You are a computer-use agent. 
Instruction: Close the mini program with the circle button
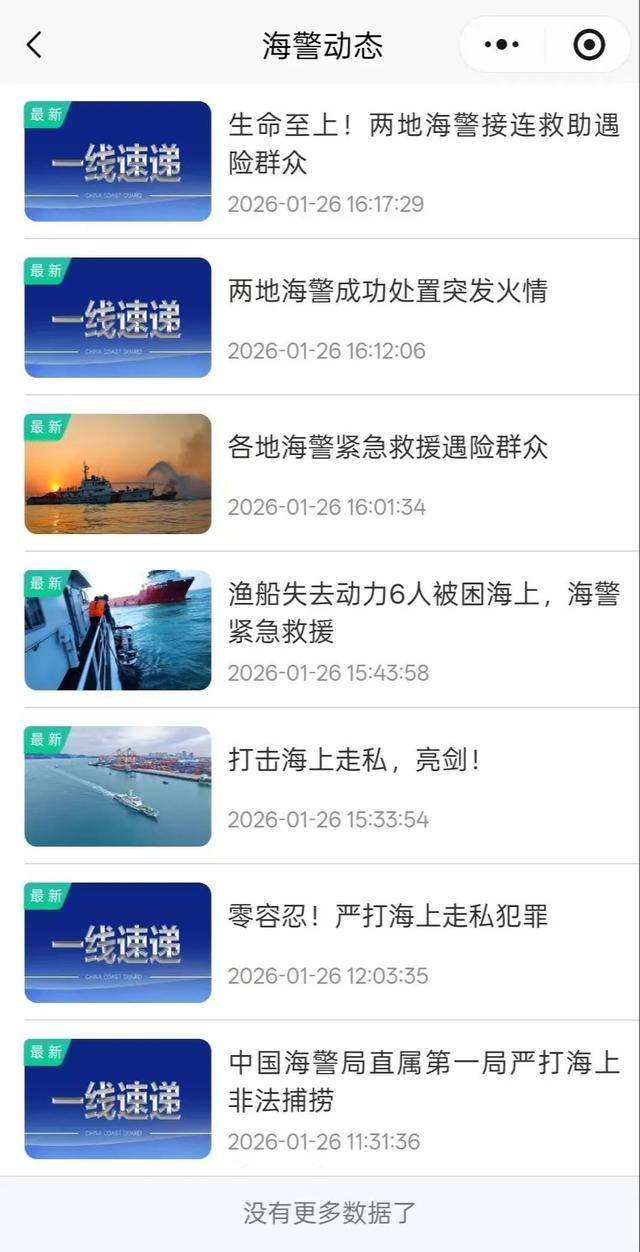point(589,45)
